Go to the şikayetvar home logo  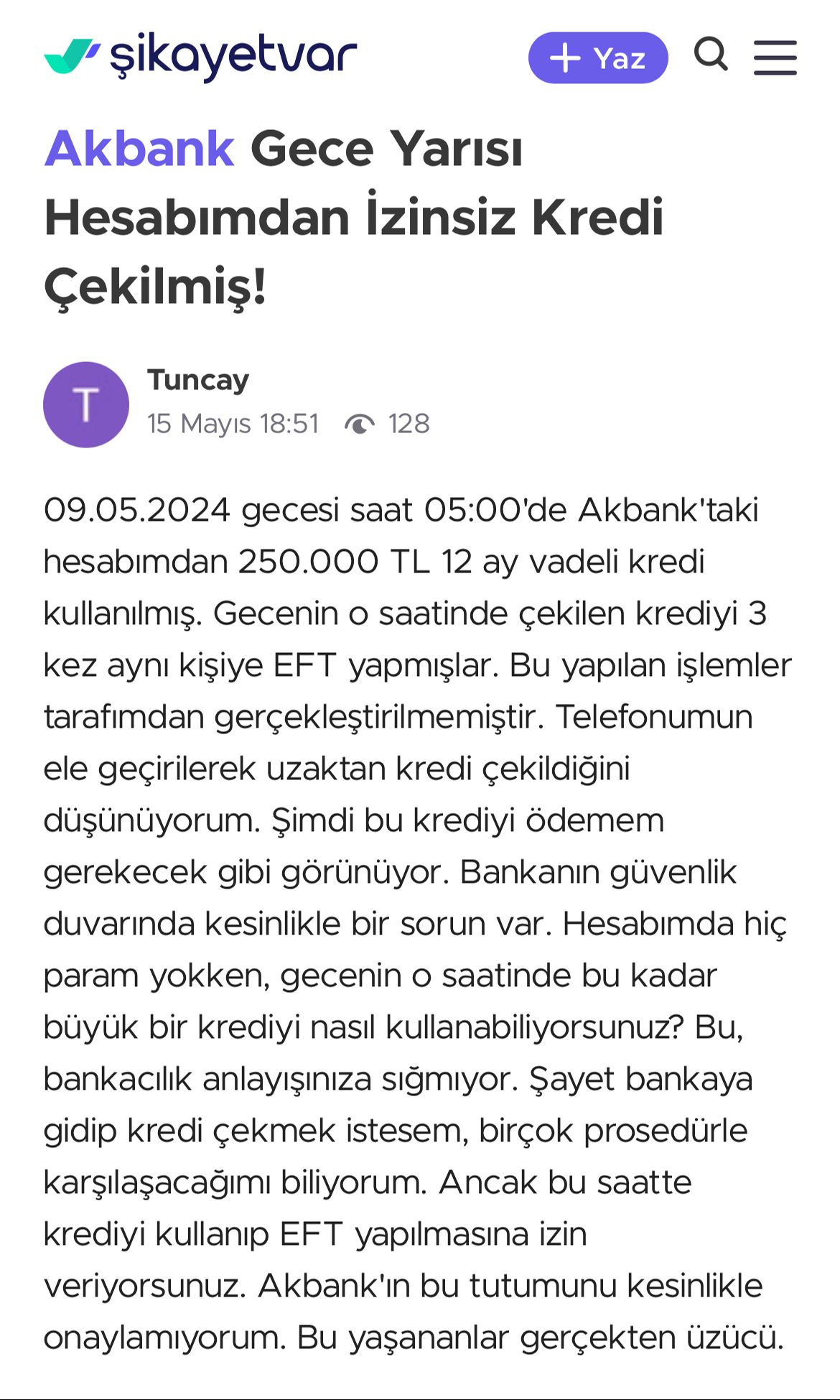pyautogui.click(x=200, y=56)
